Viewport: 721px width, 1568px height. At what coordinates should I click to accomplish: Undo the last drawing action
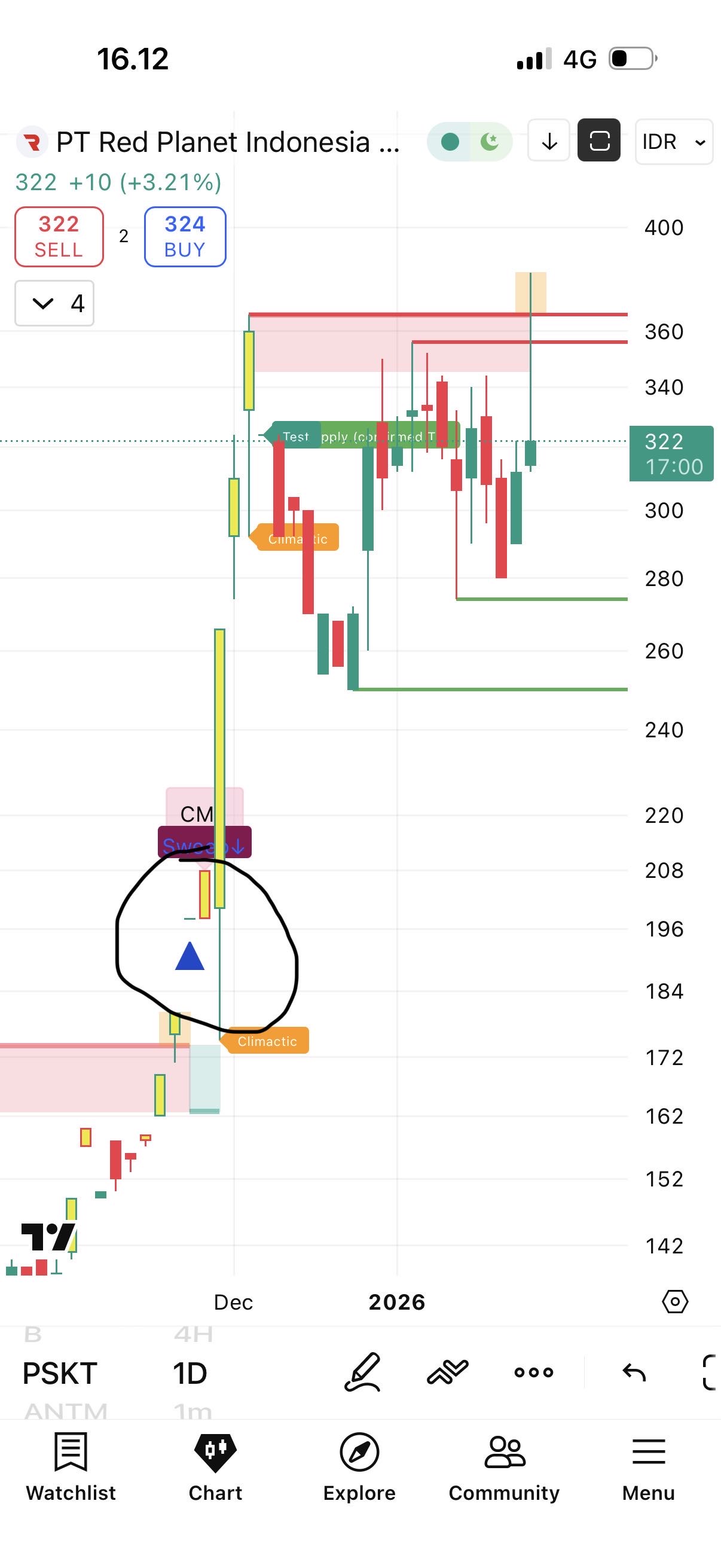634,1372
